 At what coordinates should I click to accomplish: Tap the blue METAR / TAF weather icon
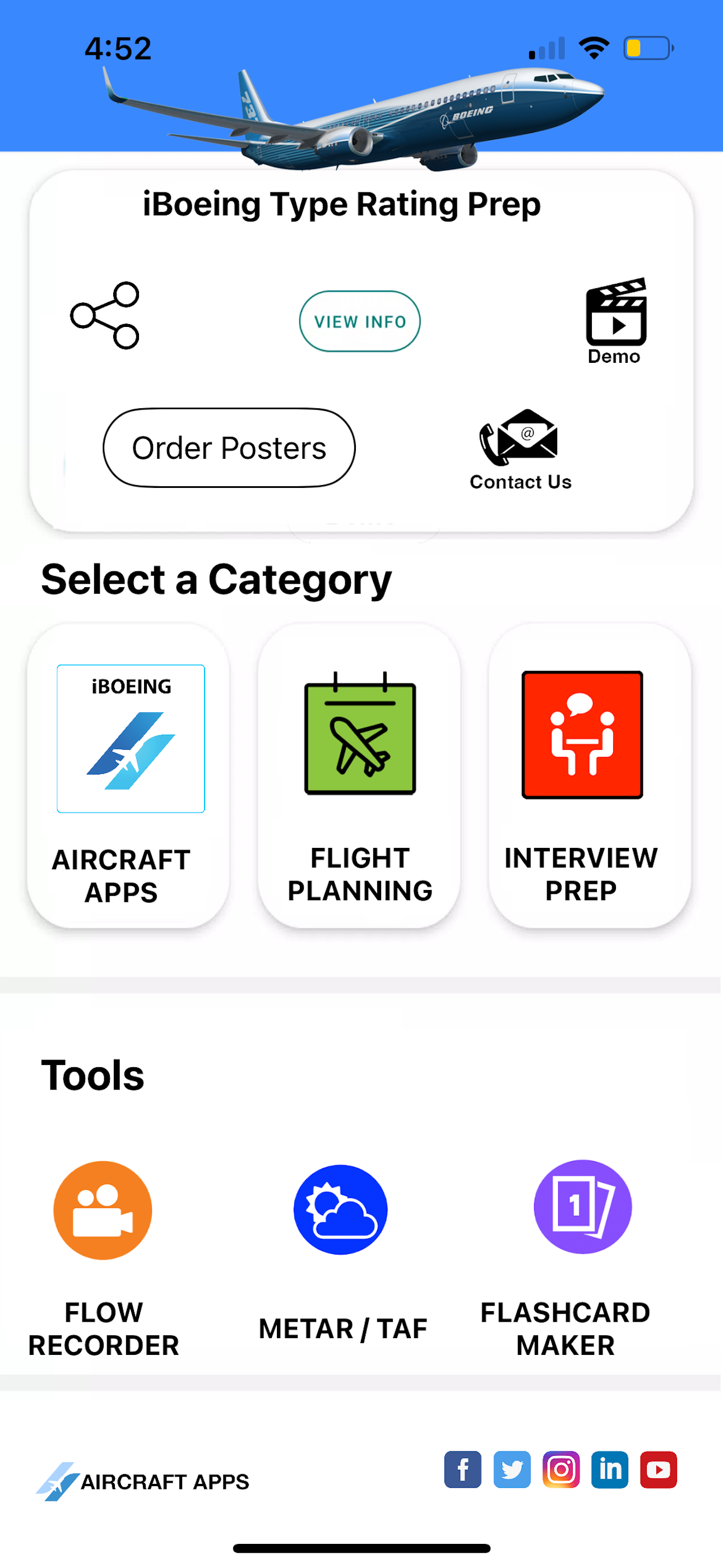click(x=341, y=1209)
